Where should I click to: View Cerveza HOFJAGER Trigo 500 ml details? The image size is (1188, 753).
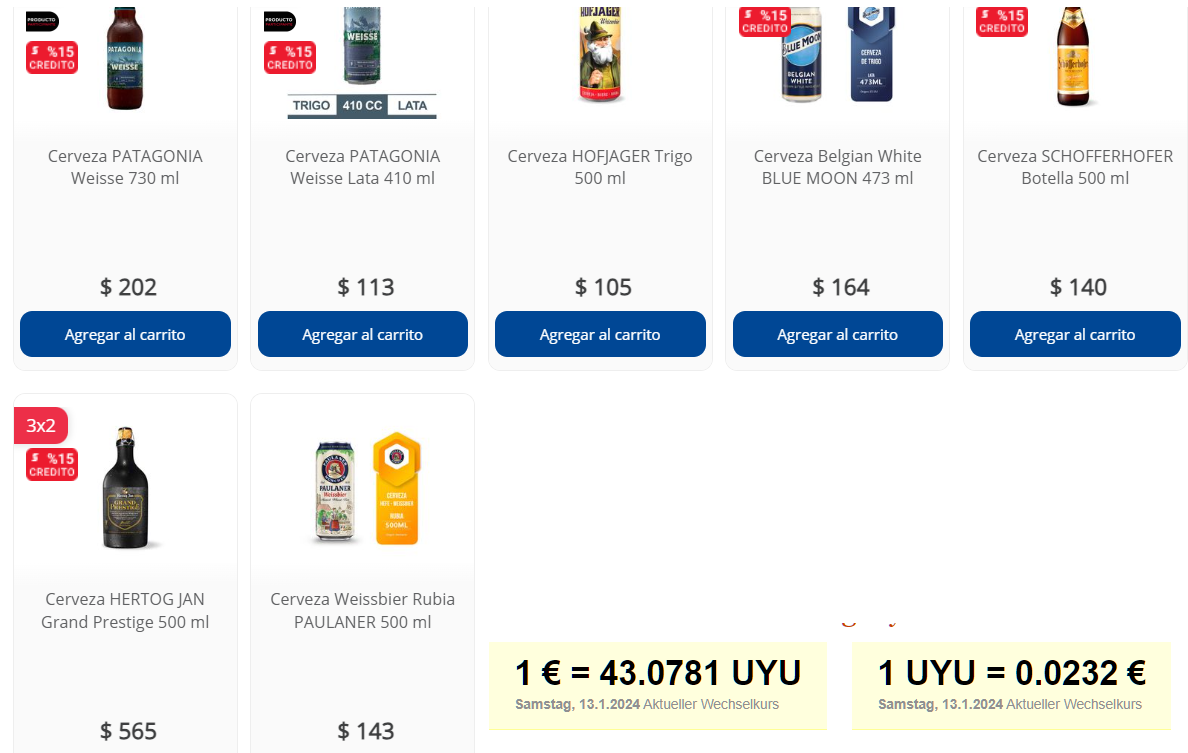coord(600,167)
